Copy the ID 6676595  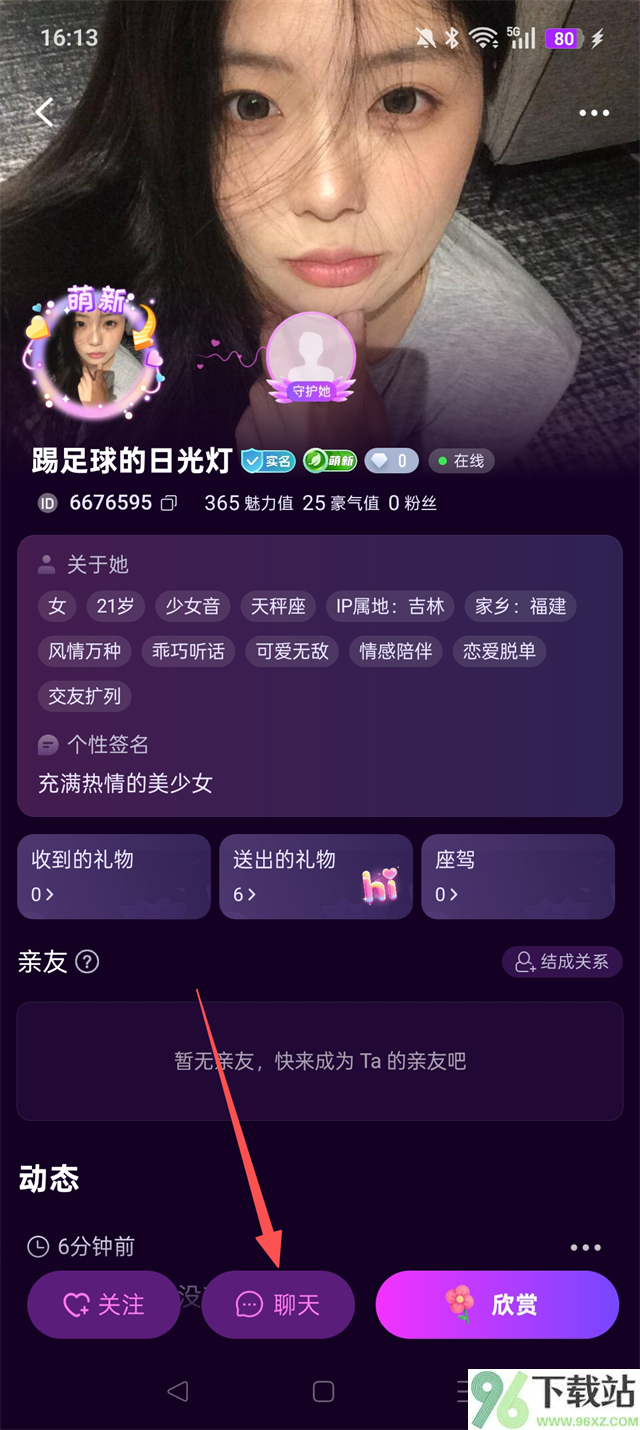coord(169,503)
